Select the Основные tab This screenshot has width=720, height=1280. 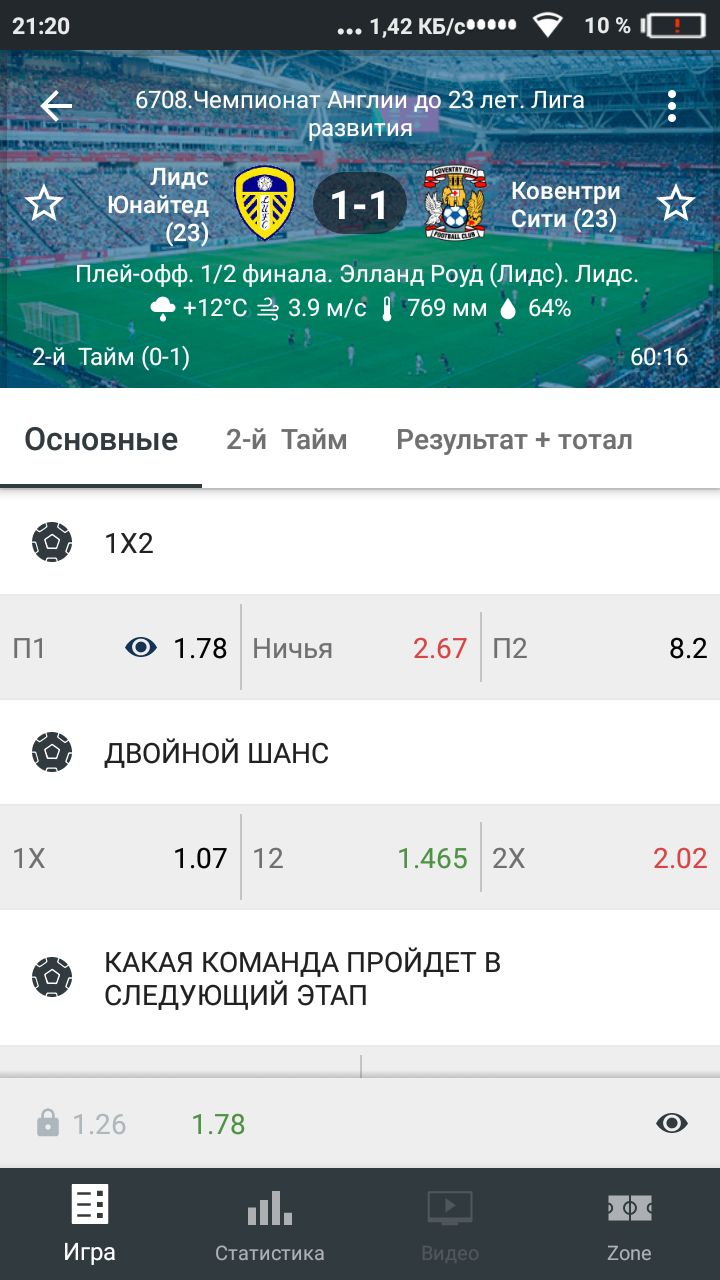[101, 440]
